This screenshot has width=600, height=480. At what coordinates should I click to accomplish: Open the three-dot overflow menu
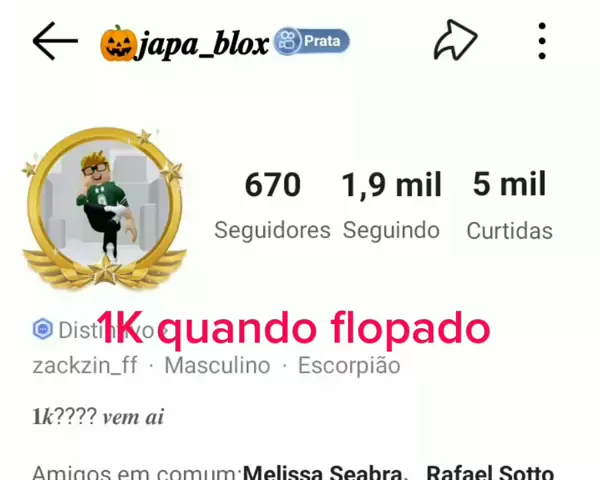point(541,41)
